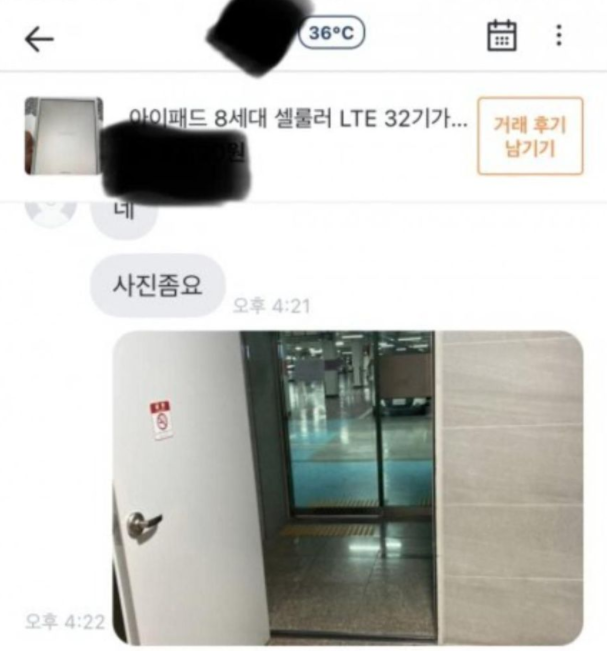This screenshot has height=651, width=607.
Task: Tap the 36°C manner temperature badge
Action: (x=332, y=33)
